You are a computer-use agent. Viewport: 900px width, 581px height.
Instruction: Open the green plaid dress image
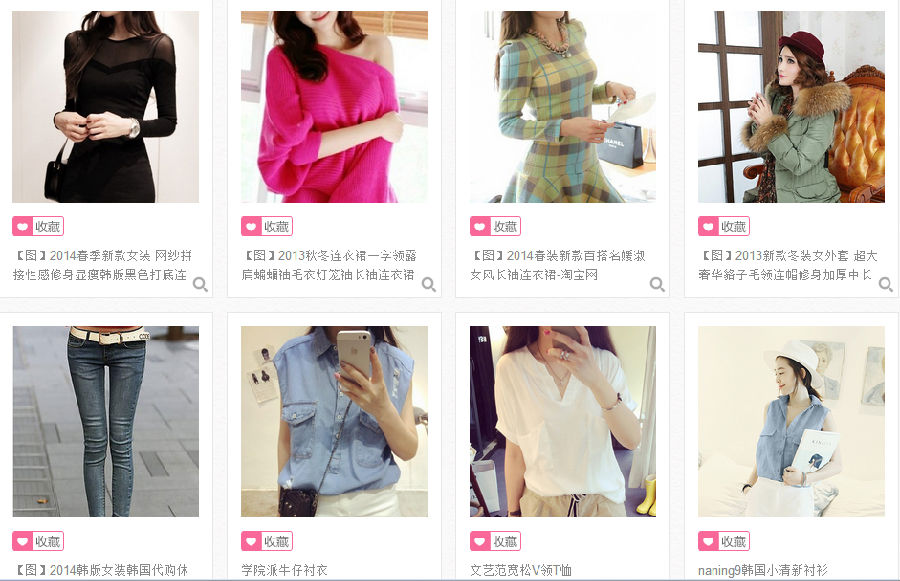point(562,106)
